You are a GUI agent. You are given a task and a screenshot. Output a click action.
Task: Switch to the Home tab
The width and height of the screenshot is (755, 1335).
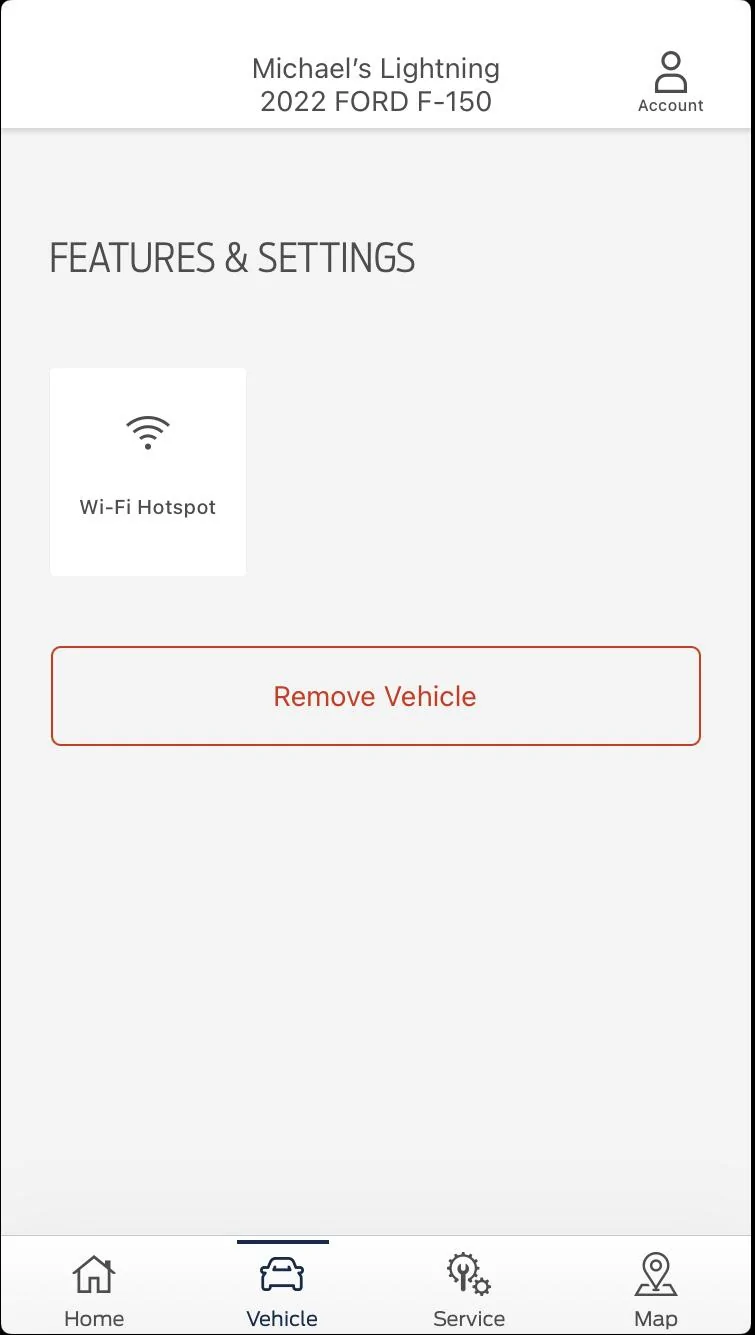94,1290
